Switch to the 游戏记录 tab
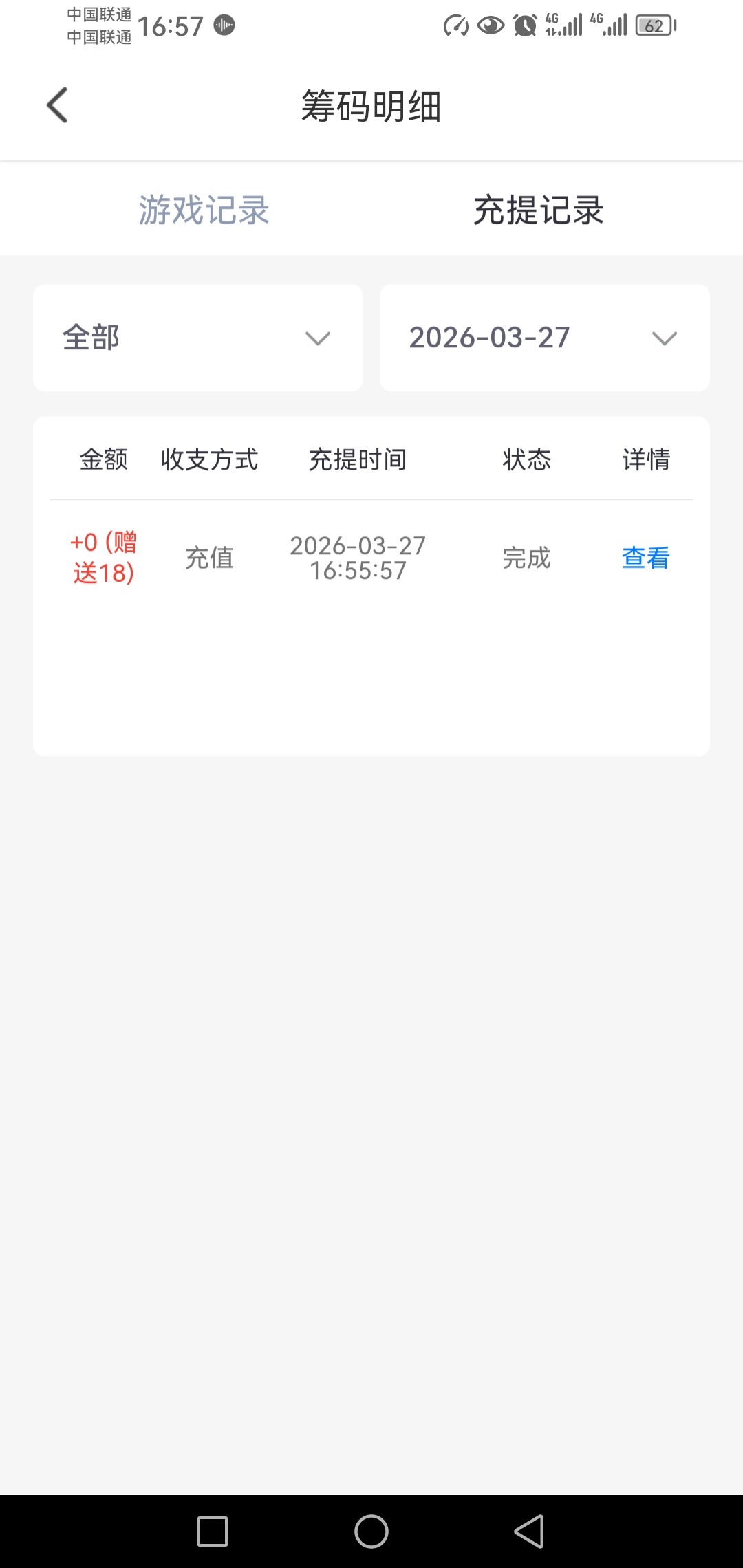The width and height of the screenshot is (743, 1568). tap(204, 210)
